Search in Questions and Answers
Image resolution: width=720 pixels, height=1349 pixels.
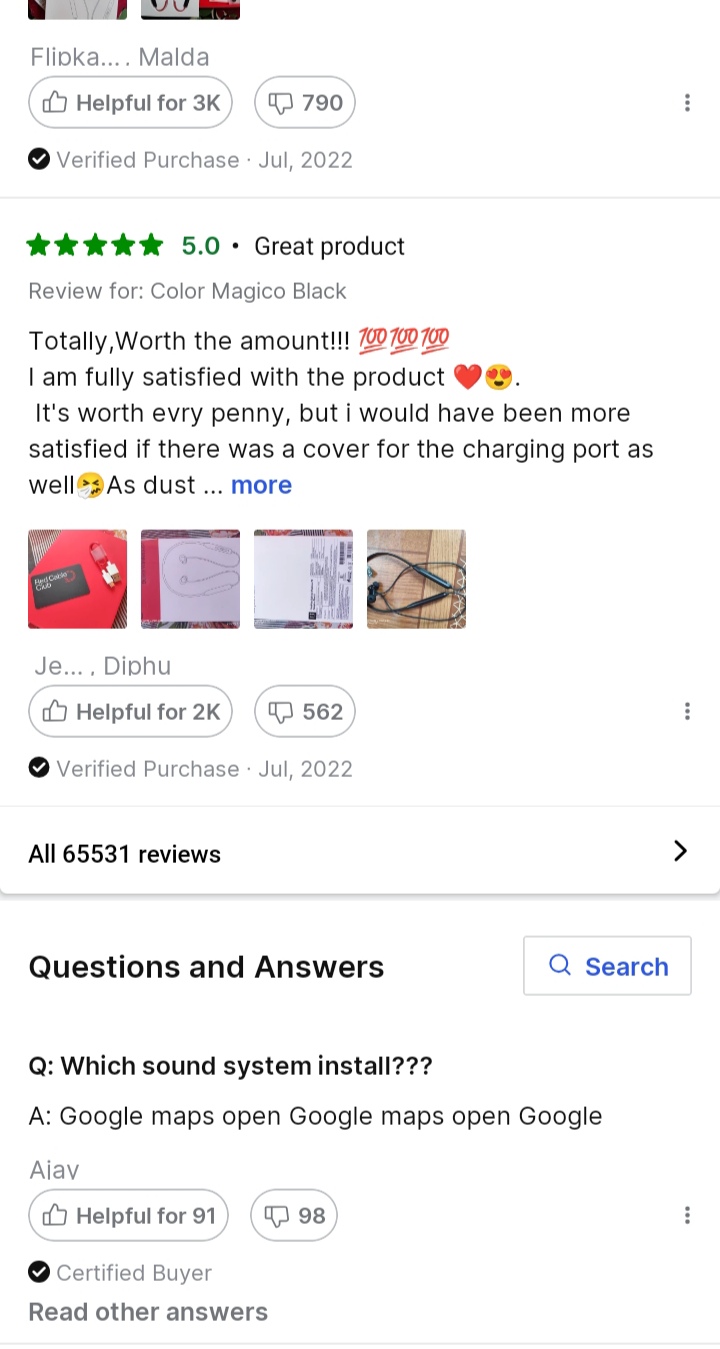pyautogui.click(x=607, y=966)
